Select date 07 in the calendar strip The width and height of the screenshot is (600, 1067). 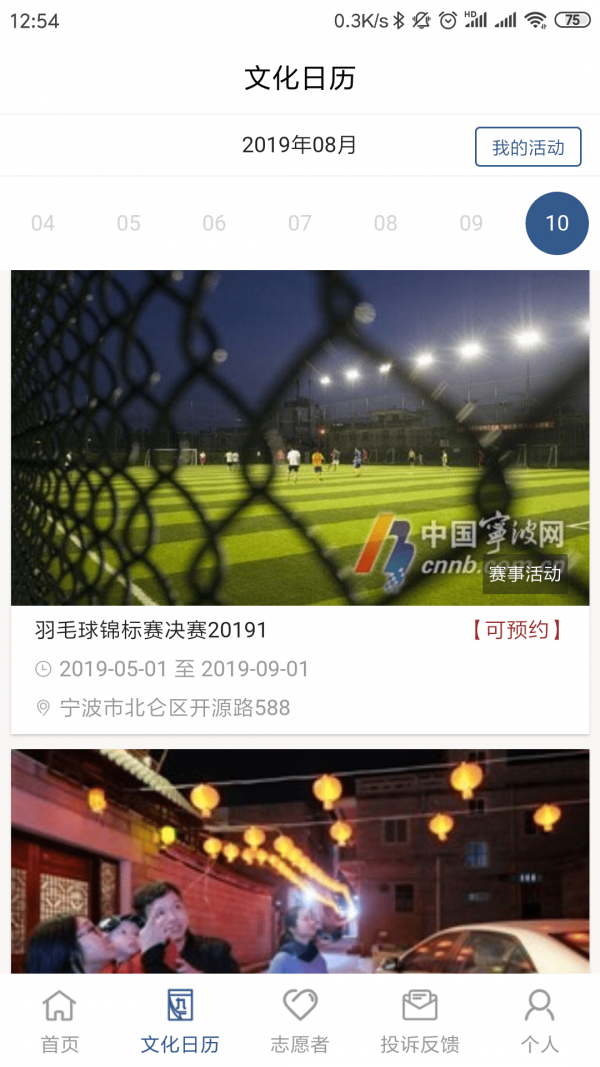pos(300,223)
